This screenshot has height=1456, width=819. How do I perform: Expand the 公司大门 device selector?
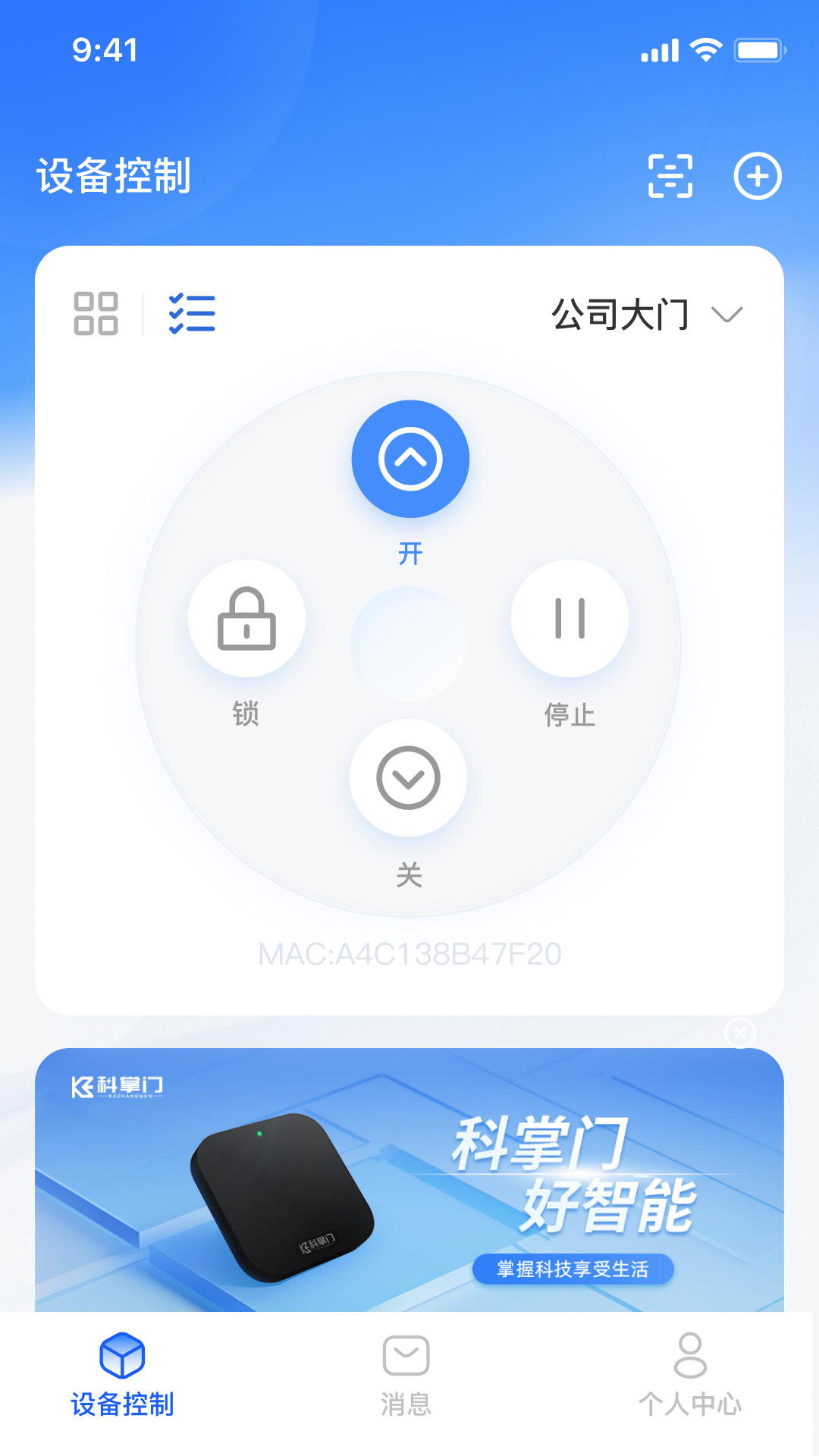[x=620, y=315]
